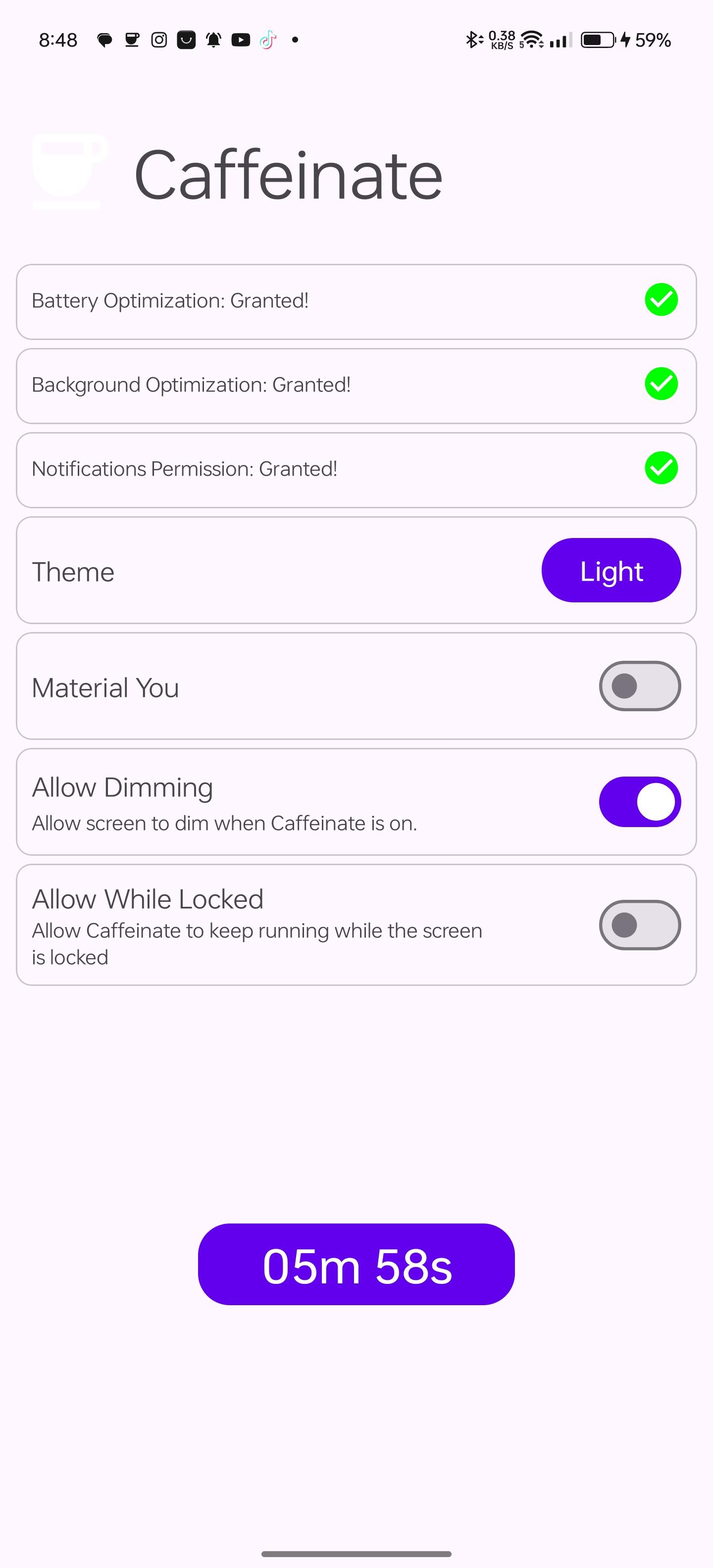Viewport: 713px width, 1568px height.
Task: Enable Allow While Locked
Action: (x=639, y=925)
